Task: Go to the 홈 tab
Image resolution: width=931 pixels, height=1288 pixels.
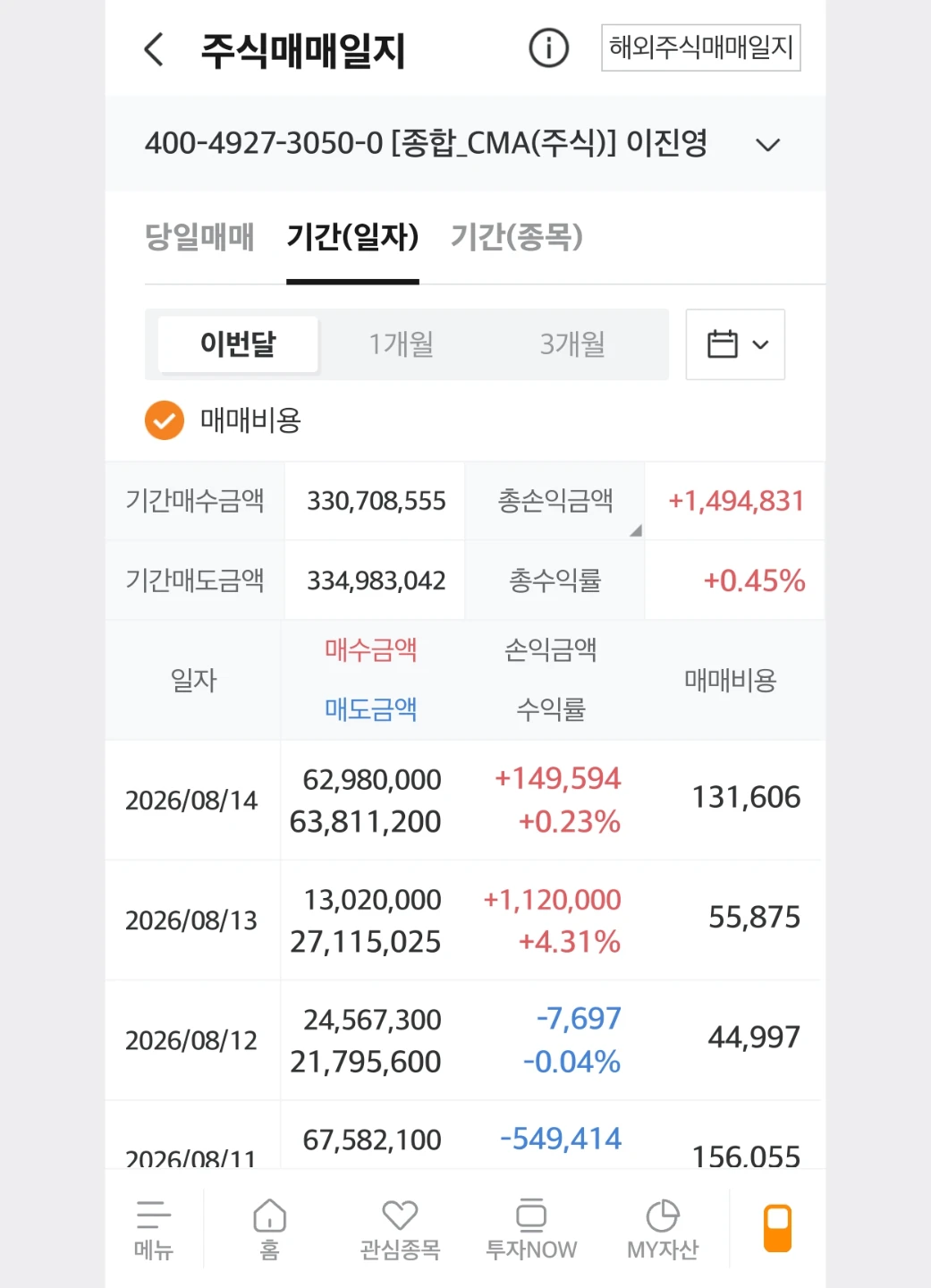Action: (269, 1230)
